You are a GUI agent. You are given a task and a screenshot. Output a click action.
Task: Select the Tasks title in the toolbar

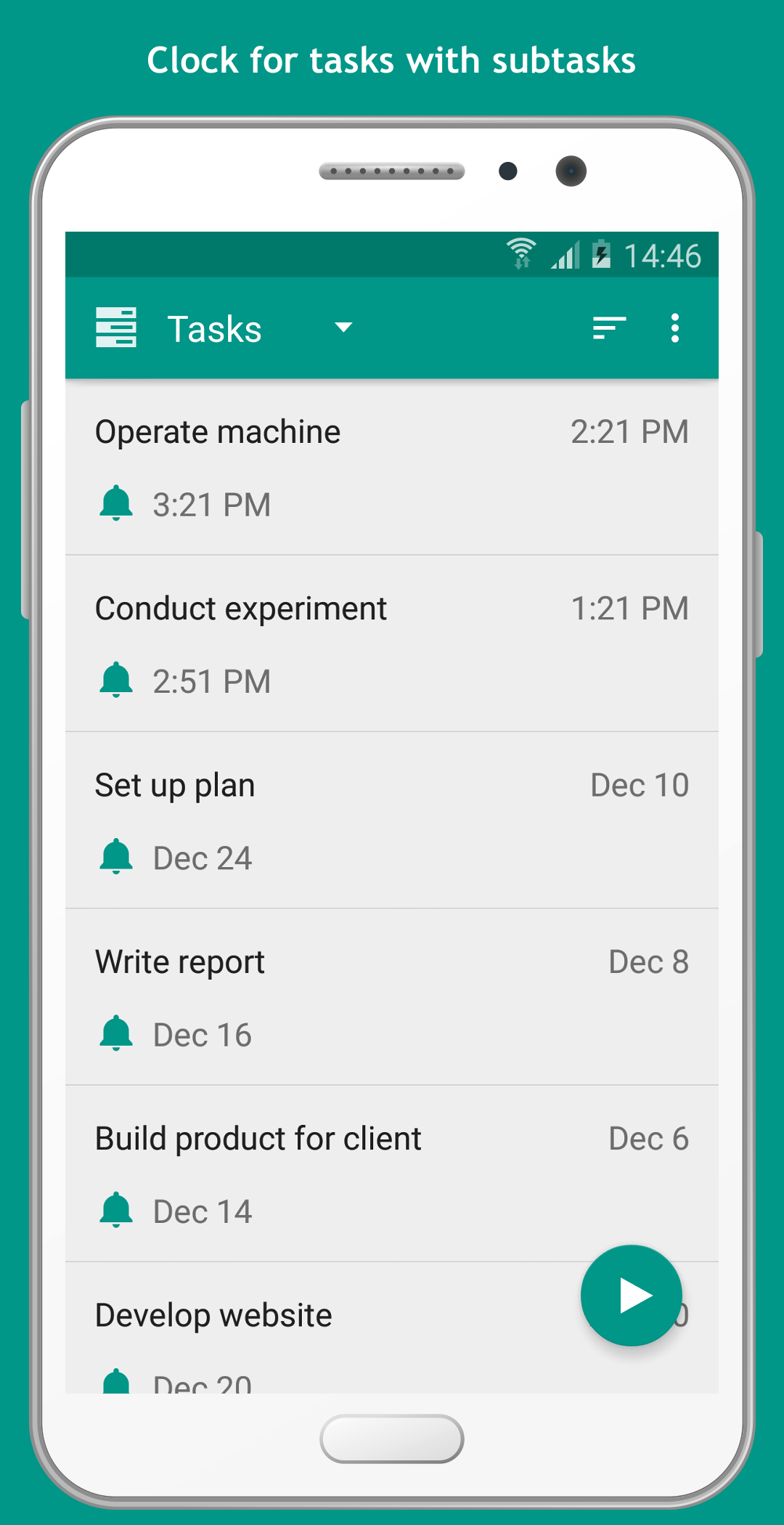[214, 328]
